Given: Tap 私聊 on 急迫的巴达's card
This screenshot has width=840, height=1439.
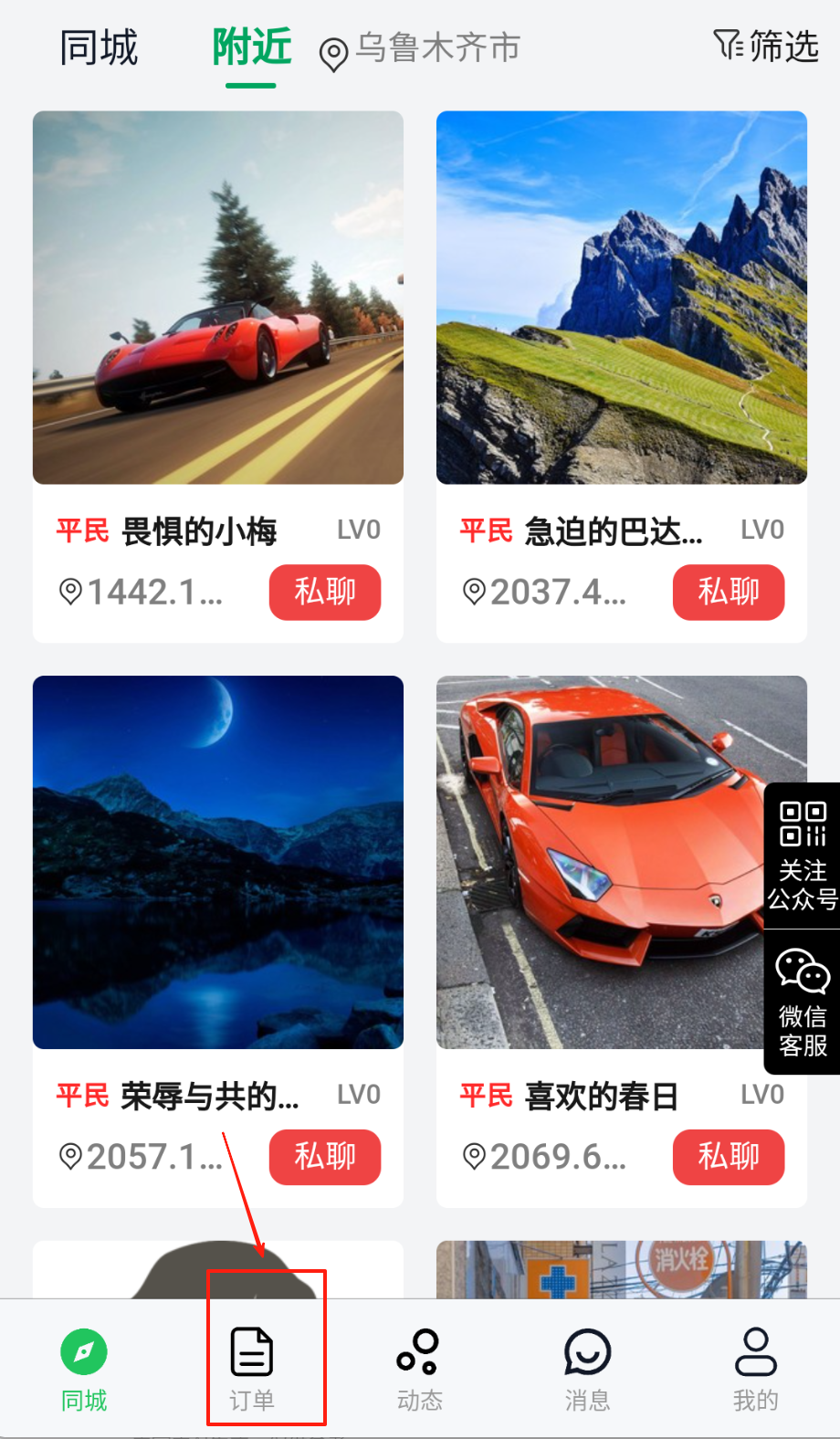Looking at the screenshot, I should click(x=728, y=593).
